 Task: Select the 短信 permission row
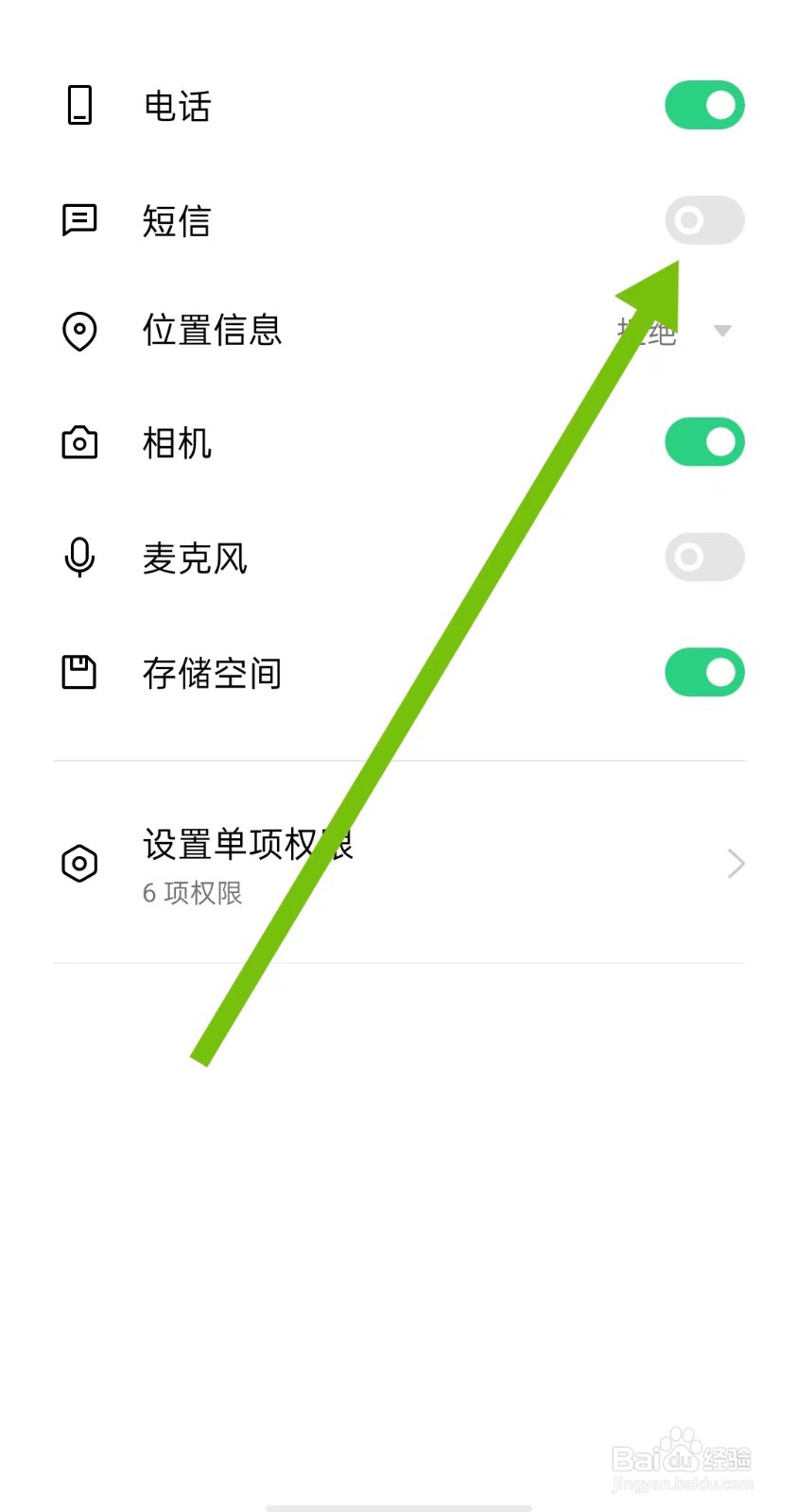[284, 220]
